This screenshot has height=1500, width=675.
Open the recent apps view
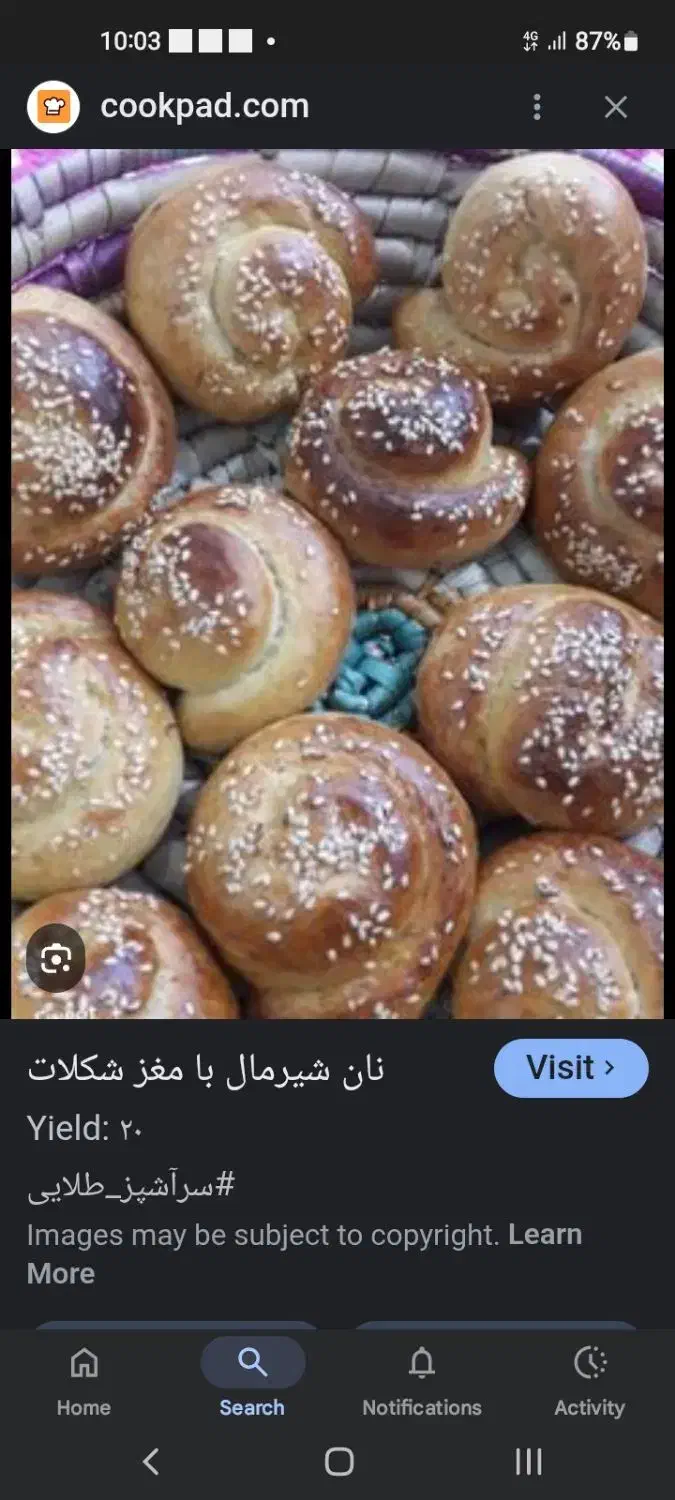528,1462
